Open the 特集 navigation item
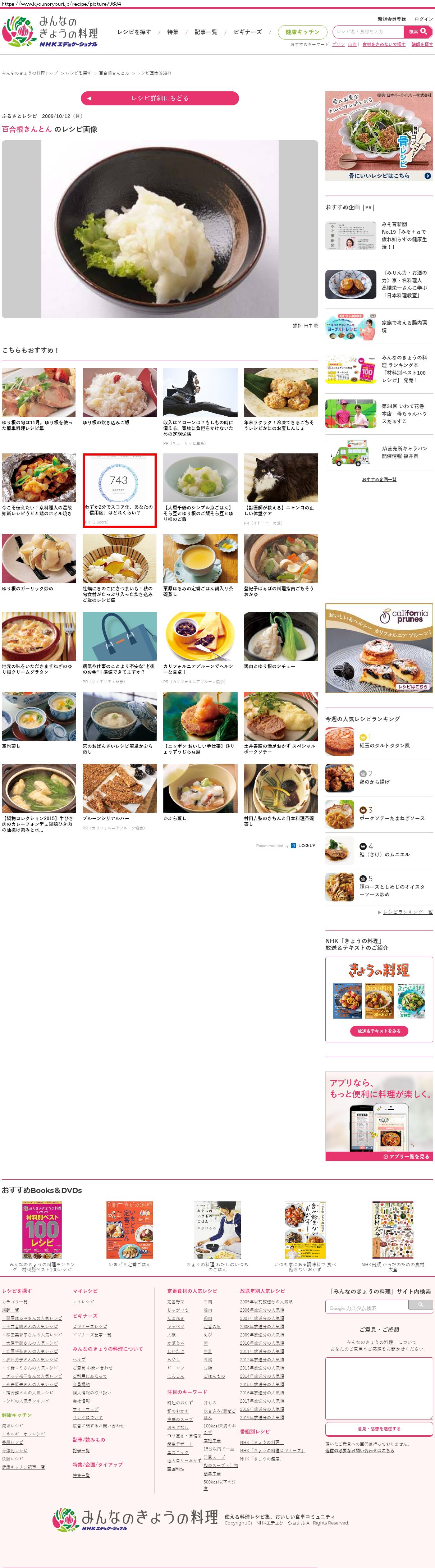The width and height of the screenshot is (435, 1568). (x=173, y=32)
